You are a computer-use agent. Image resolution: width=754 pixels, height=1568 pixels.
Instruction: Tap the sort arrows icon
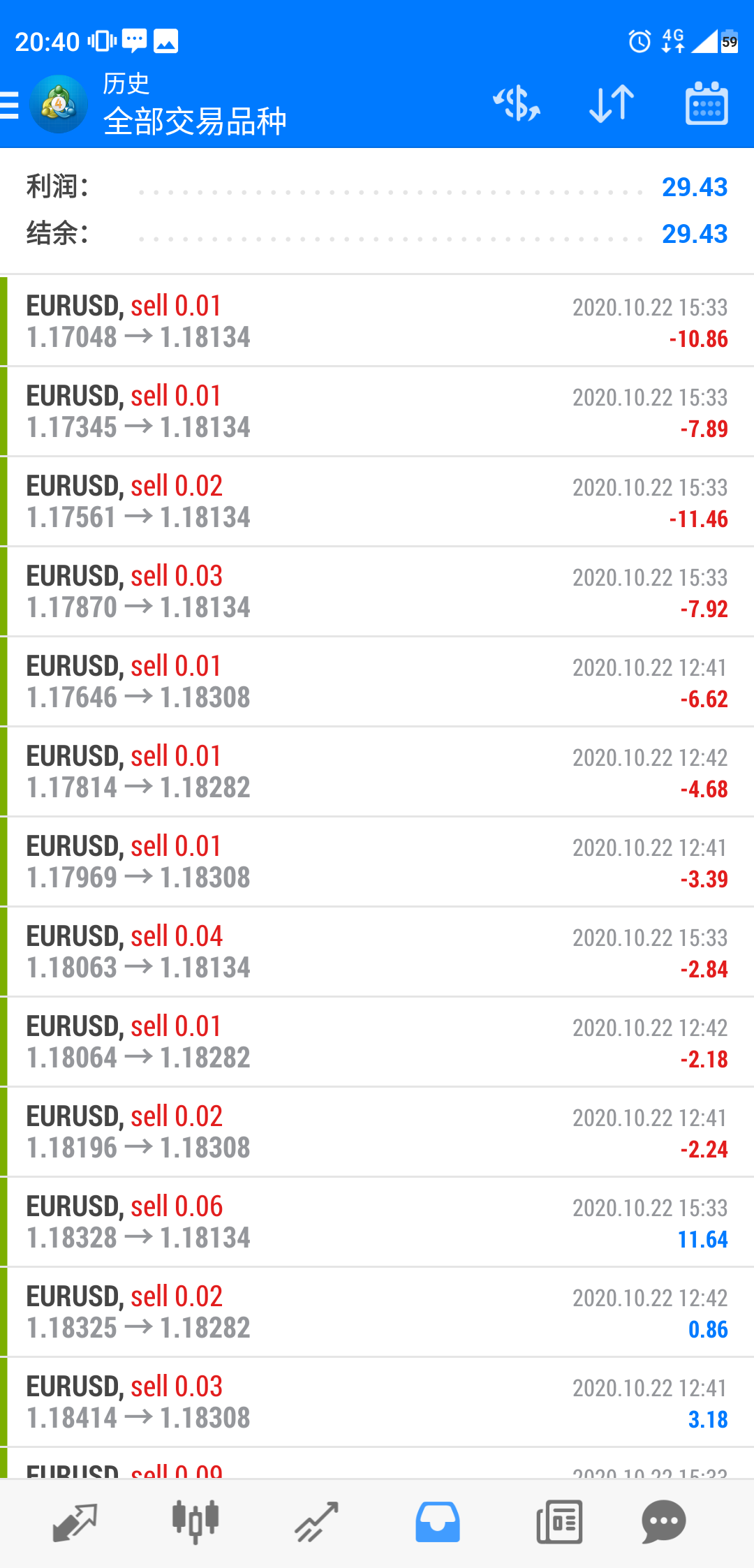[612, 104]
